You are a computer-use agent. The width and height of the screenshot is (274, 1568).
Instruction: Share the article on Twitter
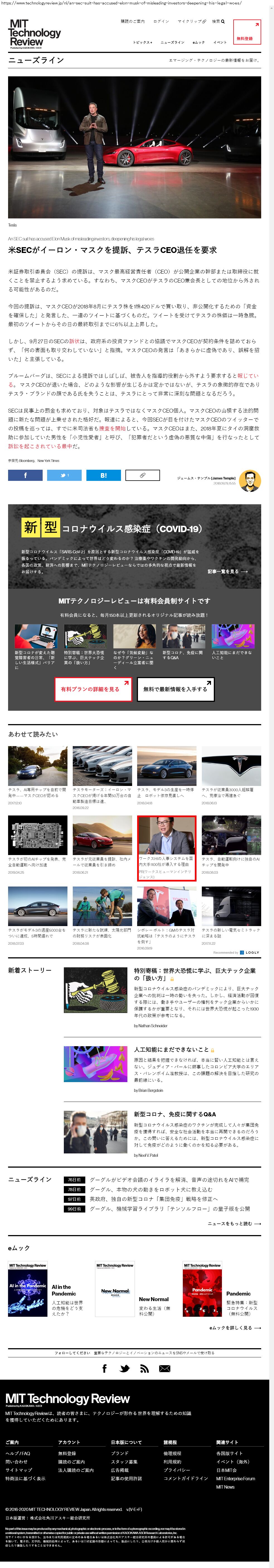pyautogui.click(x=64, y=476)
